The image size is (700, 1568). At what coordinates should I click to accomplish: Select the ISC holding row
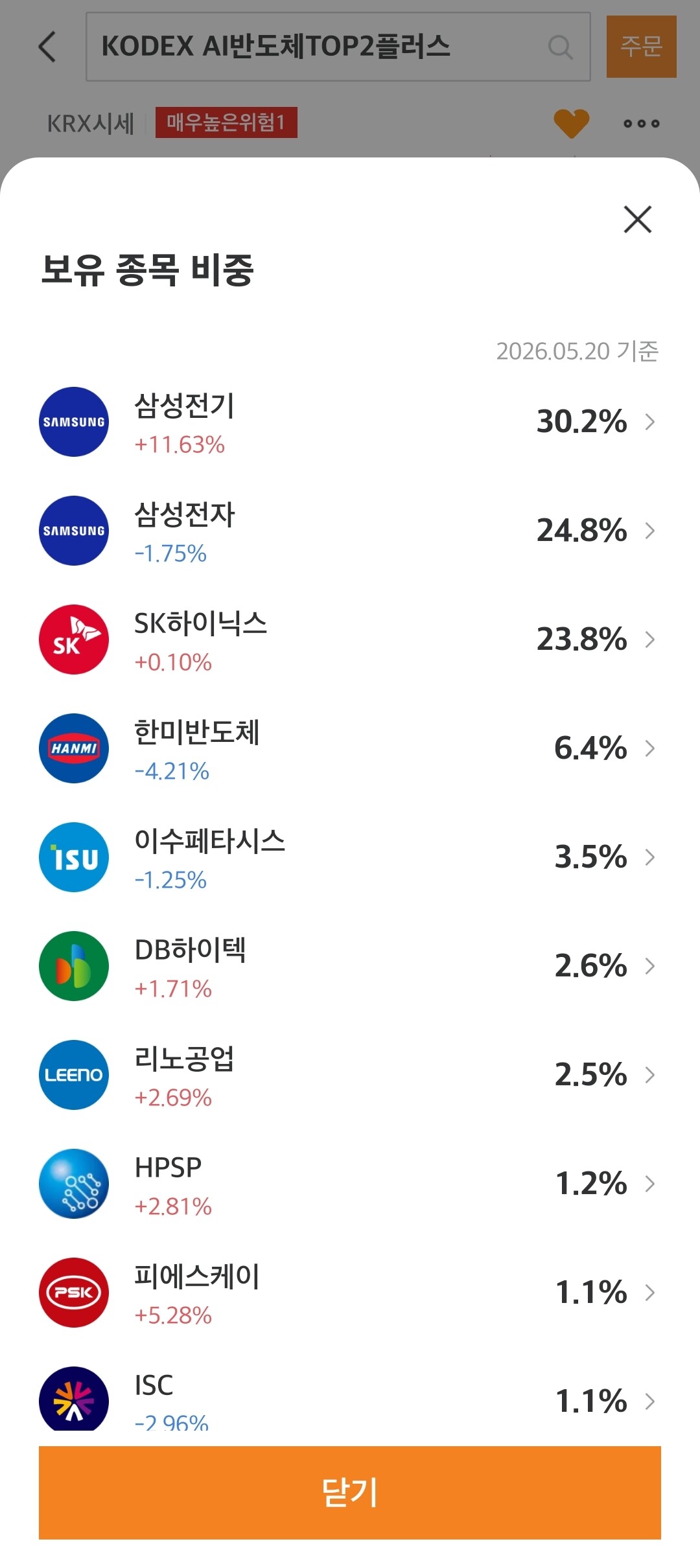pyautogui.click(x=350, y=1400)
